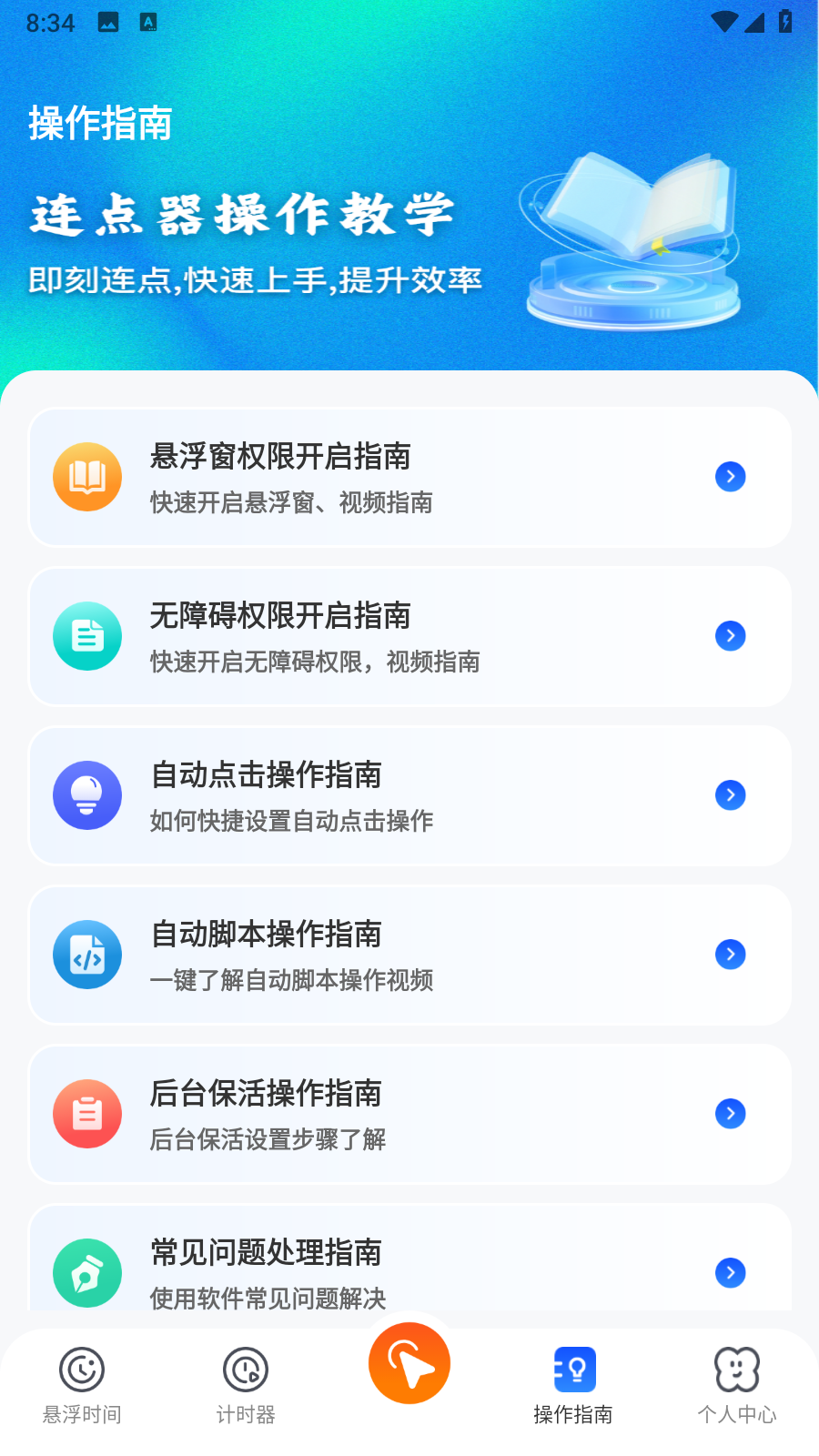Viewport: 819px width, 1456px height.
Task: Select 后台保活操作指南
Action: 409,1114
